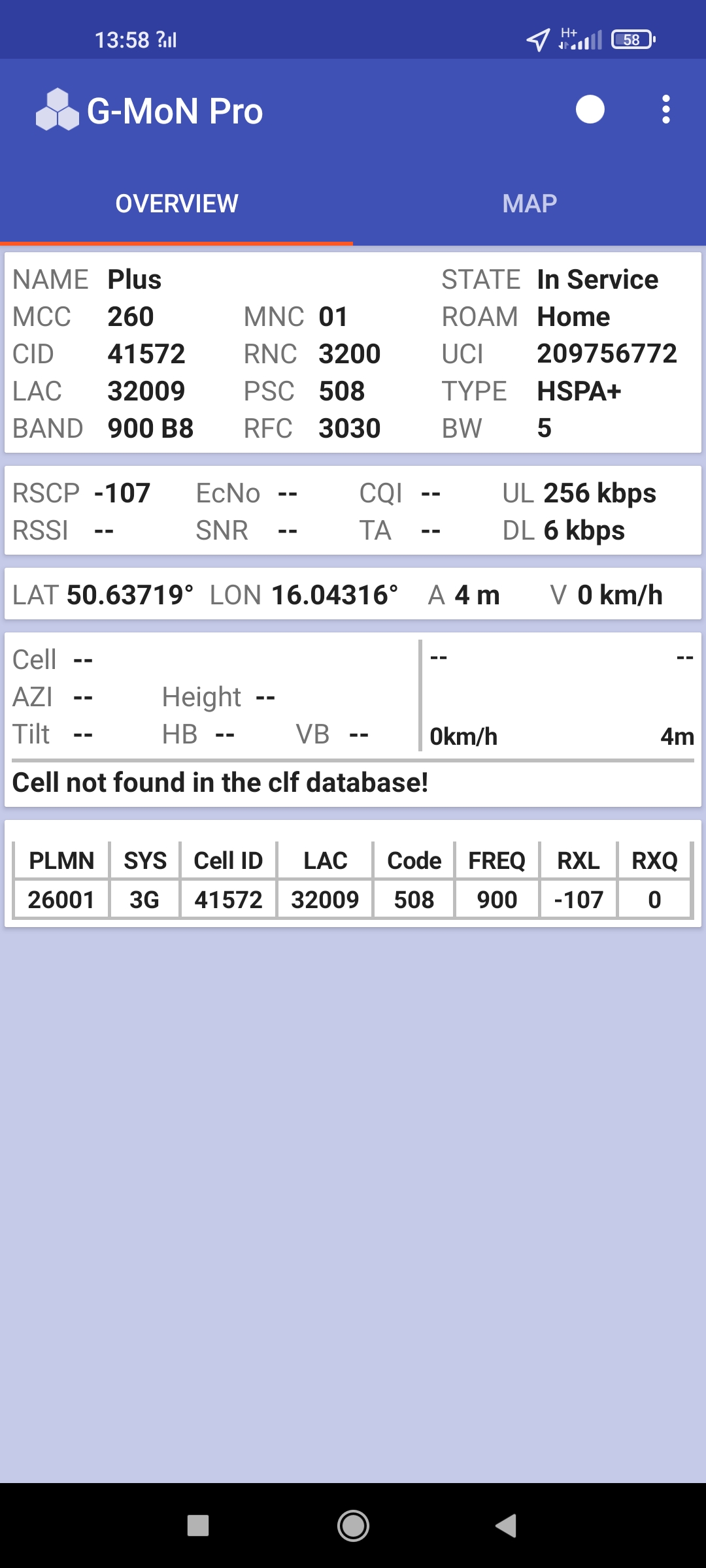This screenshot has height=1568, width=706.
Task: Open the three-dot overflow menu
Action: pos(665,110)
